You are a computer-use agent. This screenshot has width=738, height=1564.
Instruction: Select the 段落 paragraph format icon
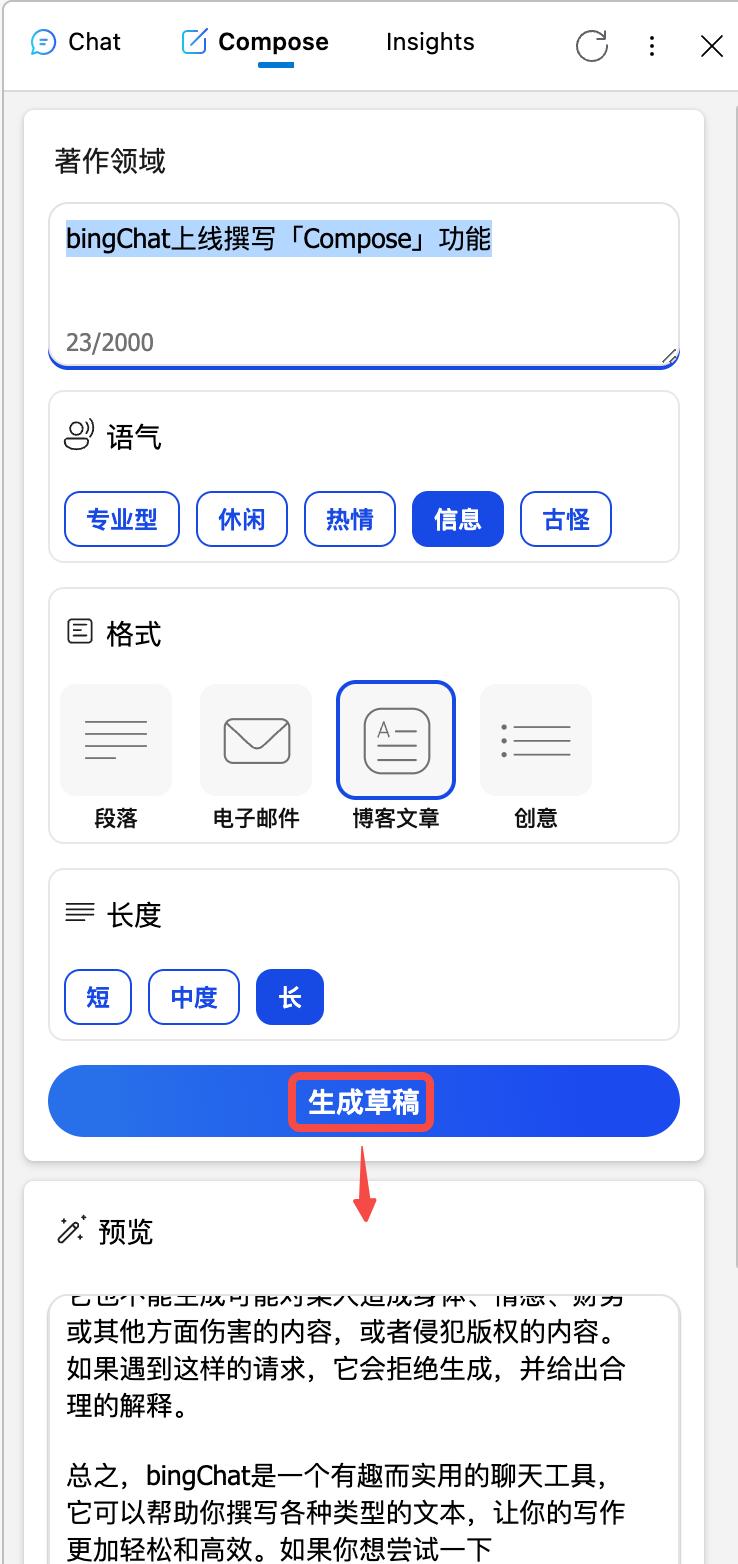click(115, 740)
